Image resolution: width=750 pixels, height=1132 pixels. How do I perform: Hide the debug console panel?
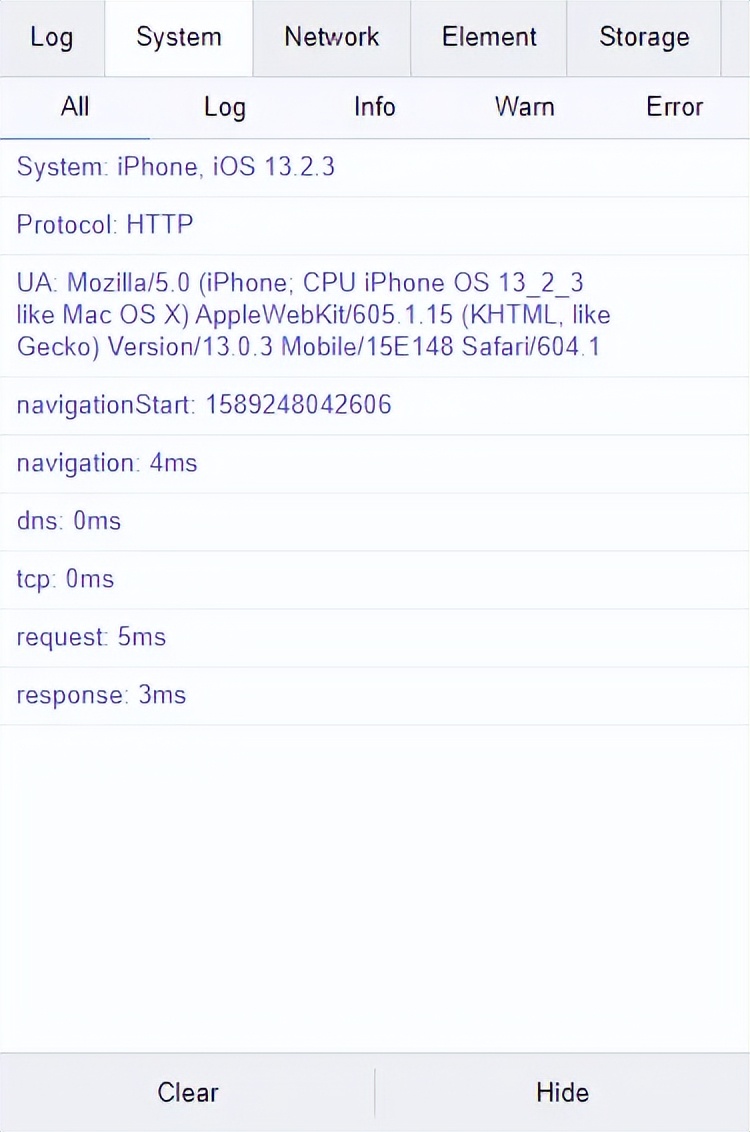point(562,1092)
